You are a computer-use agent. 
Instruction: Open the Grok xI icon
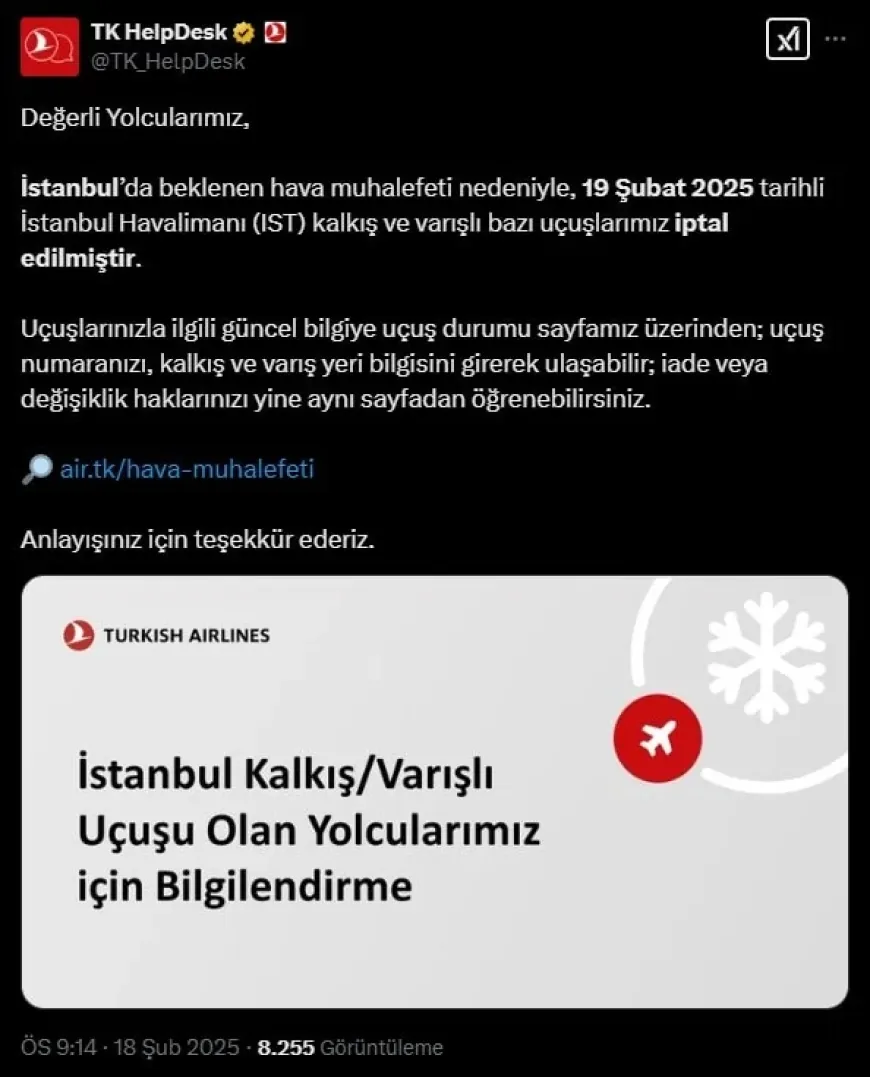(788, 41)
